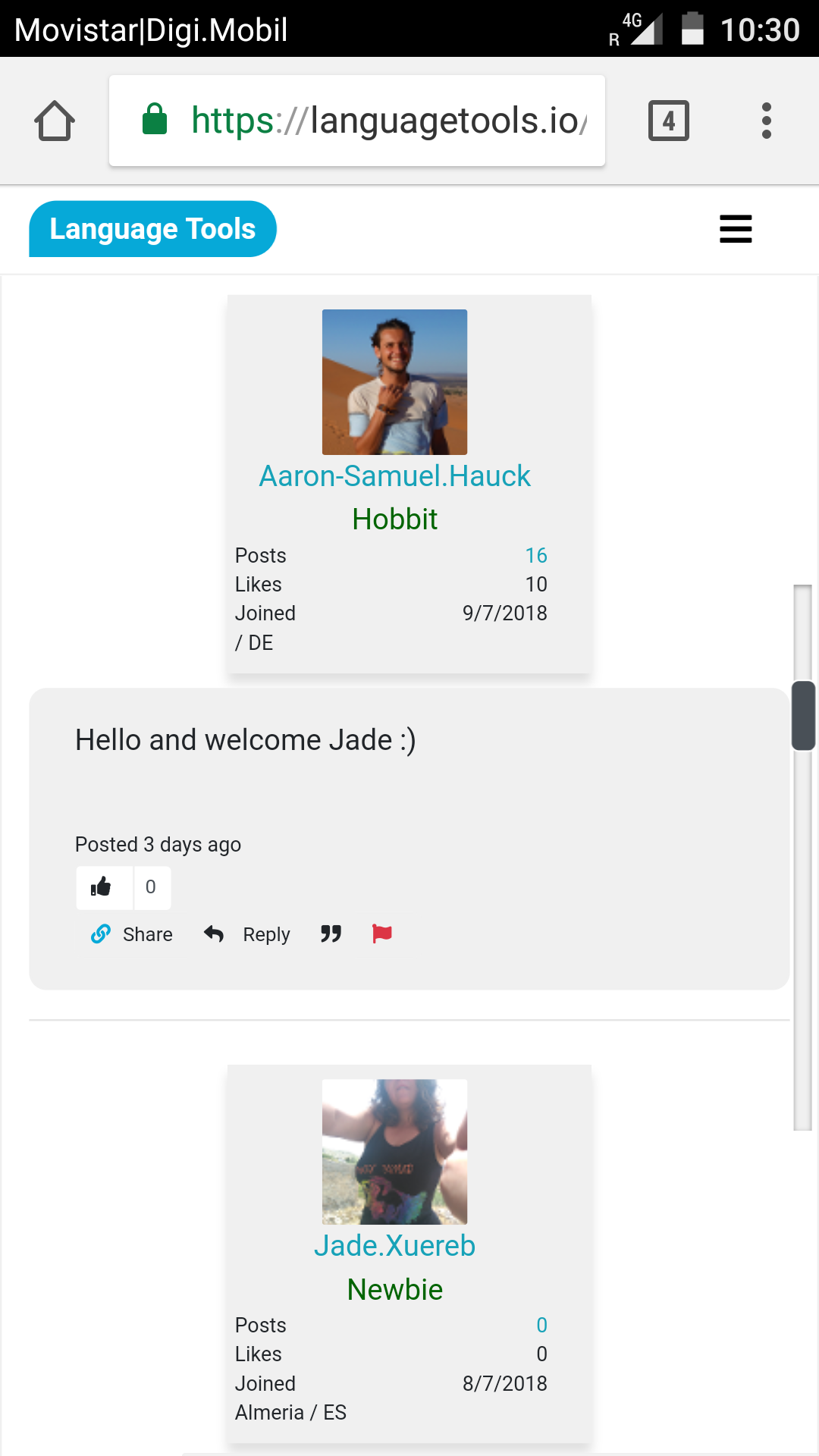Reply to Aaron's welcome post
The width and height of the screenshot is (819, 1456).
point(248,934)
